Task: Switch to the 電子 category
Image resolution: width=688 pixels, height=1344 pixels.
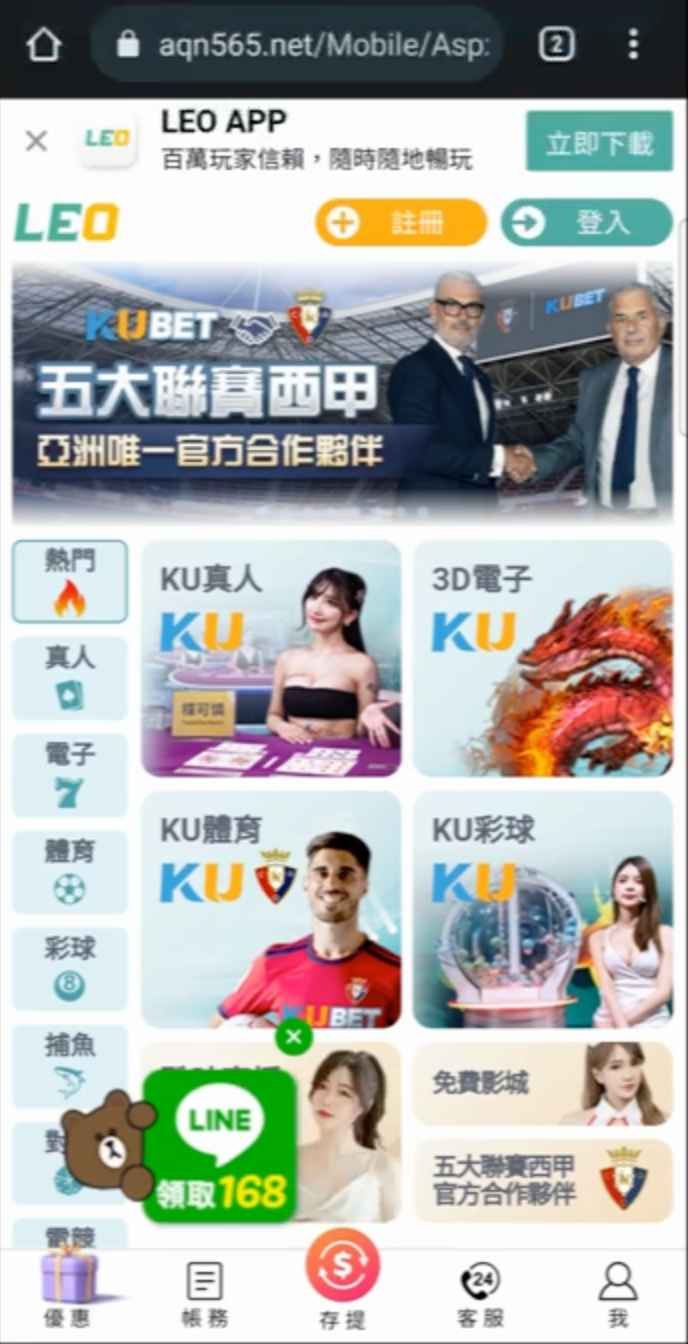Action: tap(70, 774)
